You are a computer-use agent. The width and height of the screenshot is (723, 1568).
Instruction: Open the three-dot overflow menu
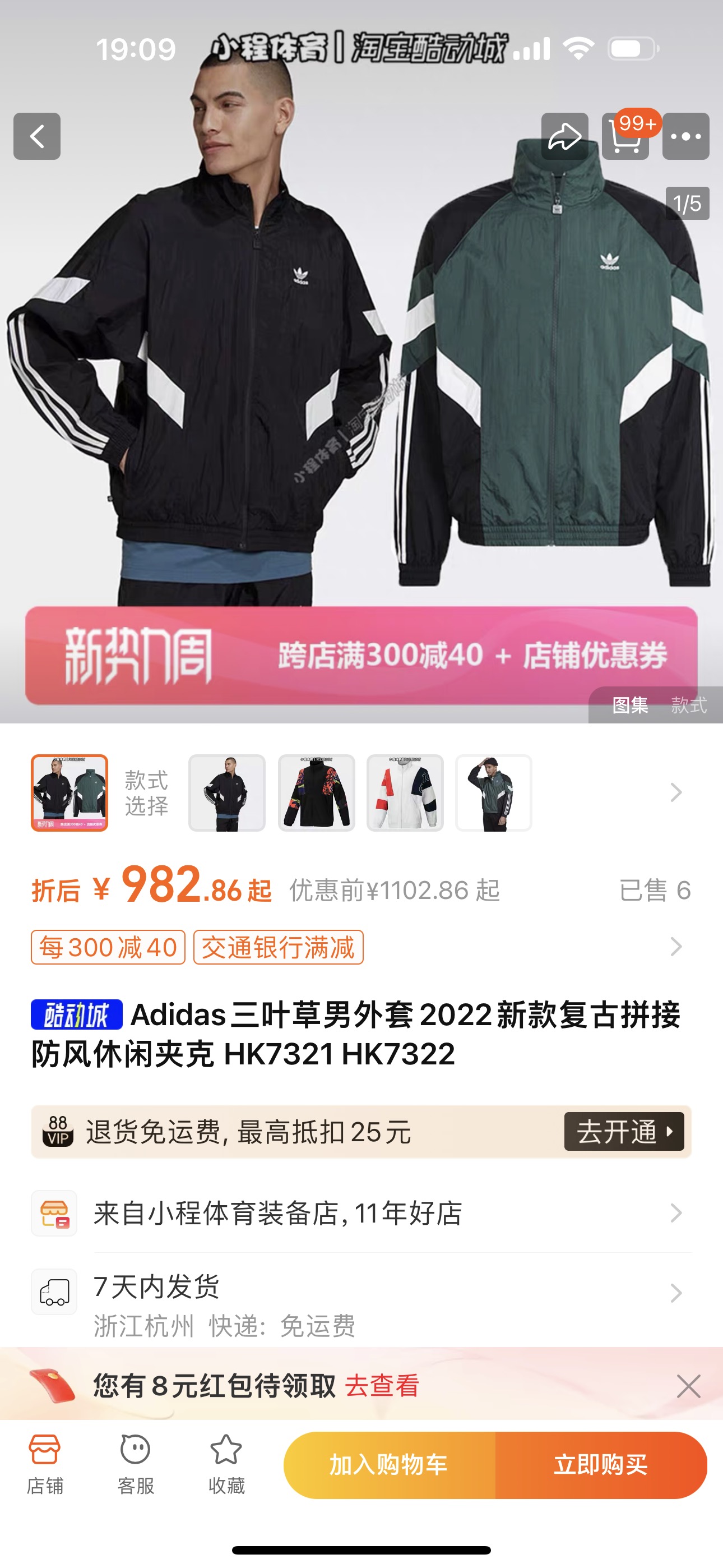(x=686, y=136)
